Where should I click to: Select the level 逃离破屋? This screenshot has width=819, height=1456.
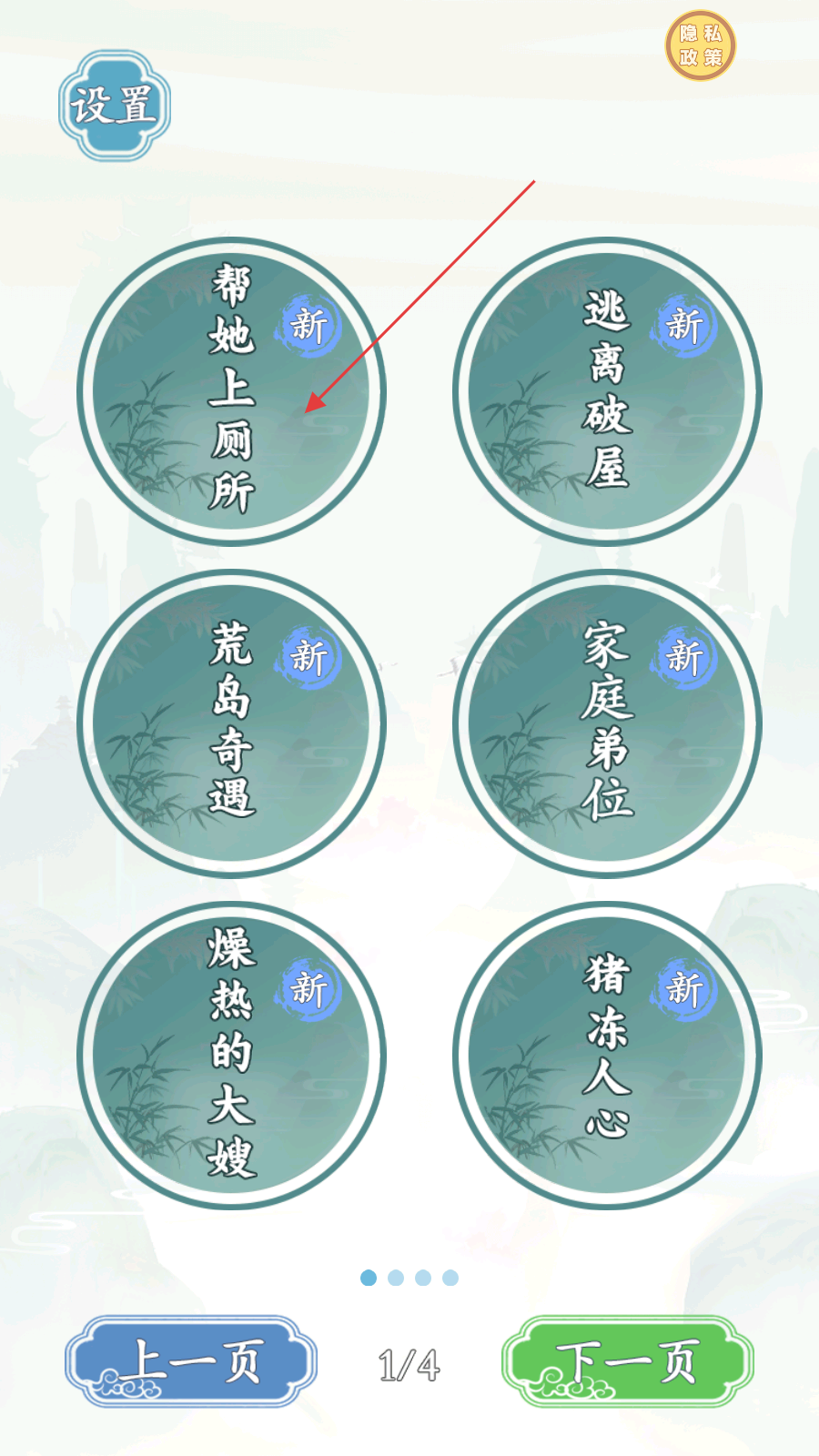click(607, 391)
